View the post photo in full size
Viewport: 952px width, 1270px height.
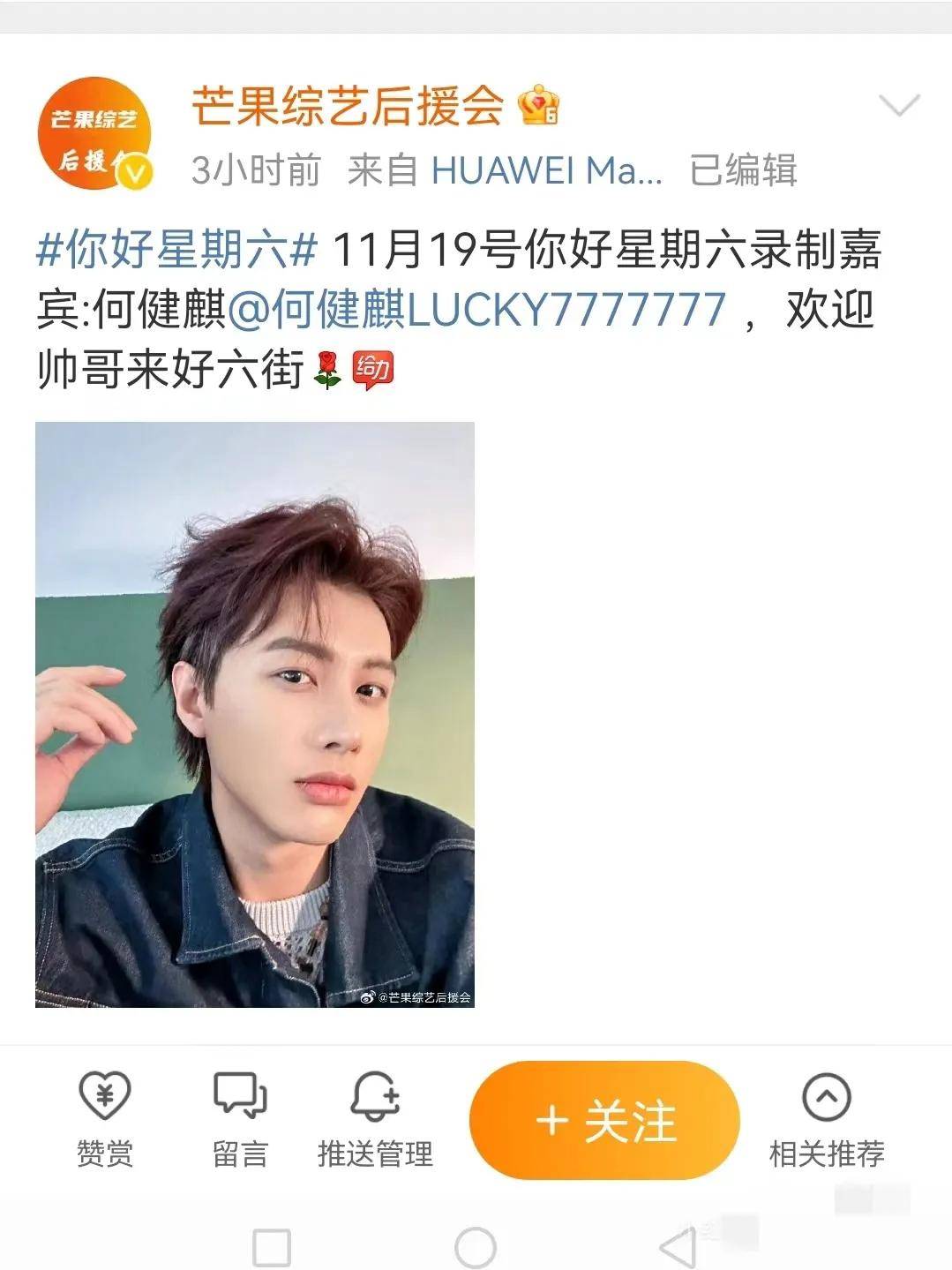[255, 714]
